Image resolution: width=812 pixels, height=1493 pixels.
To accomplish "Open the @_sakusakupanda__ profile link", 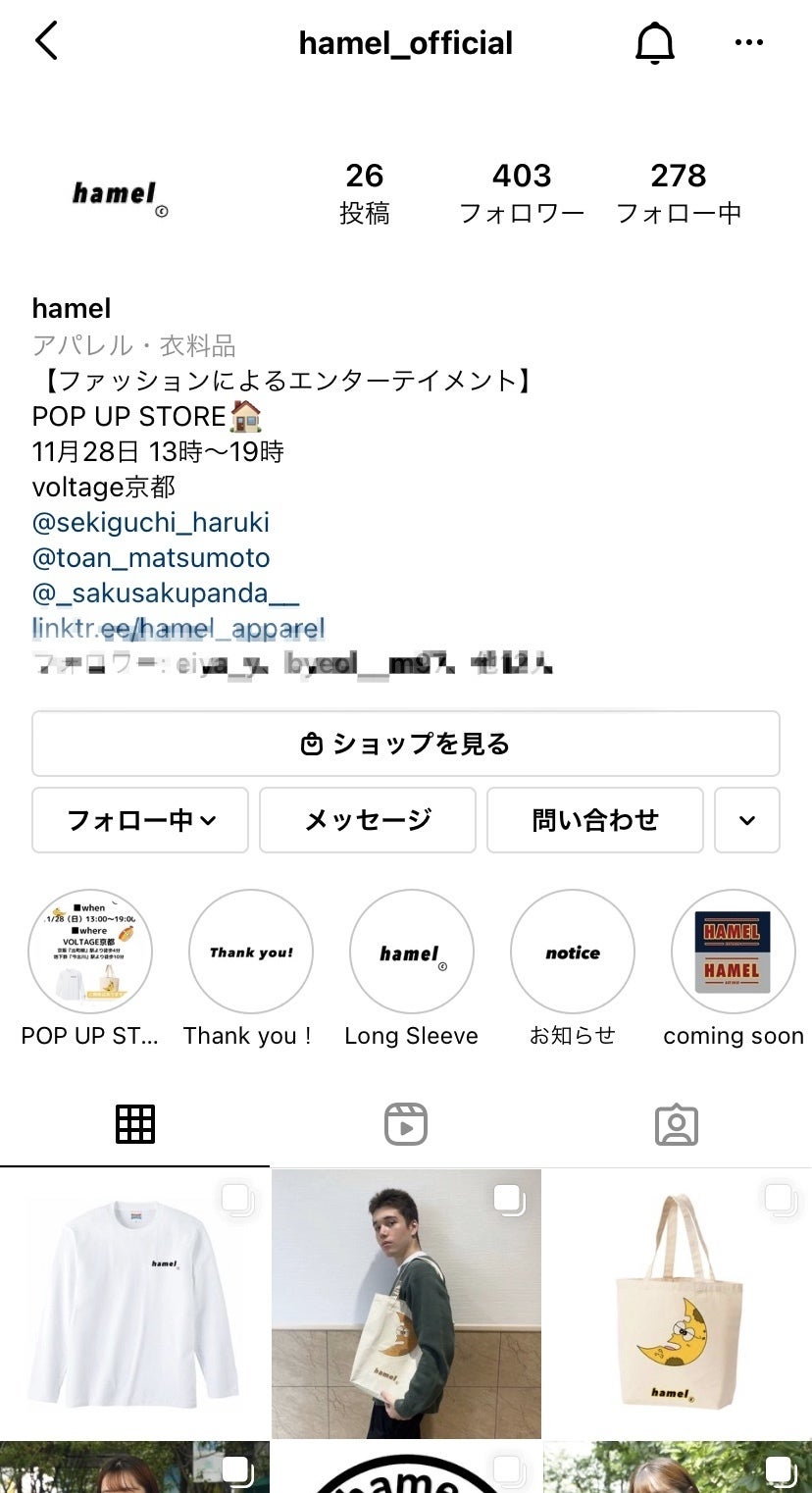I will point(165,593).
